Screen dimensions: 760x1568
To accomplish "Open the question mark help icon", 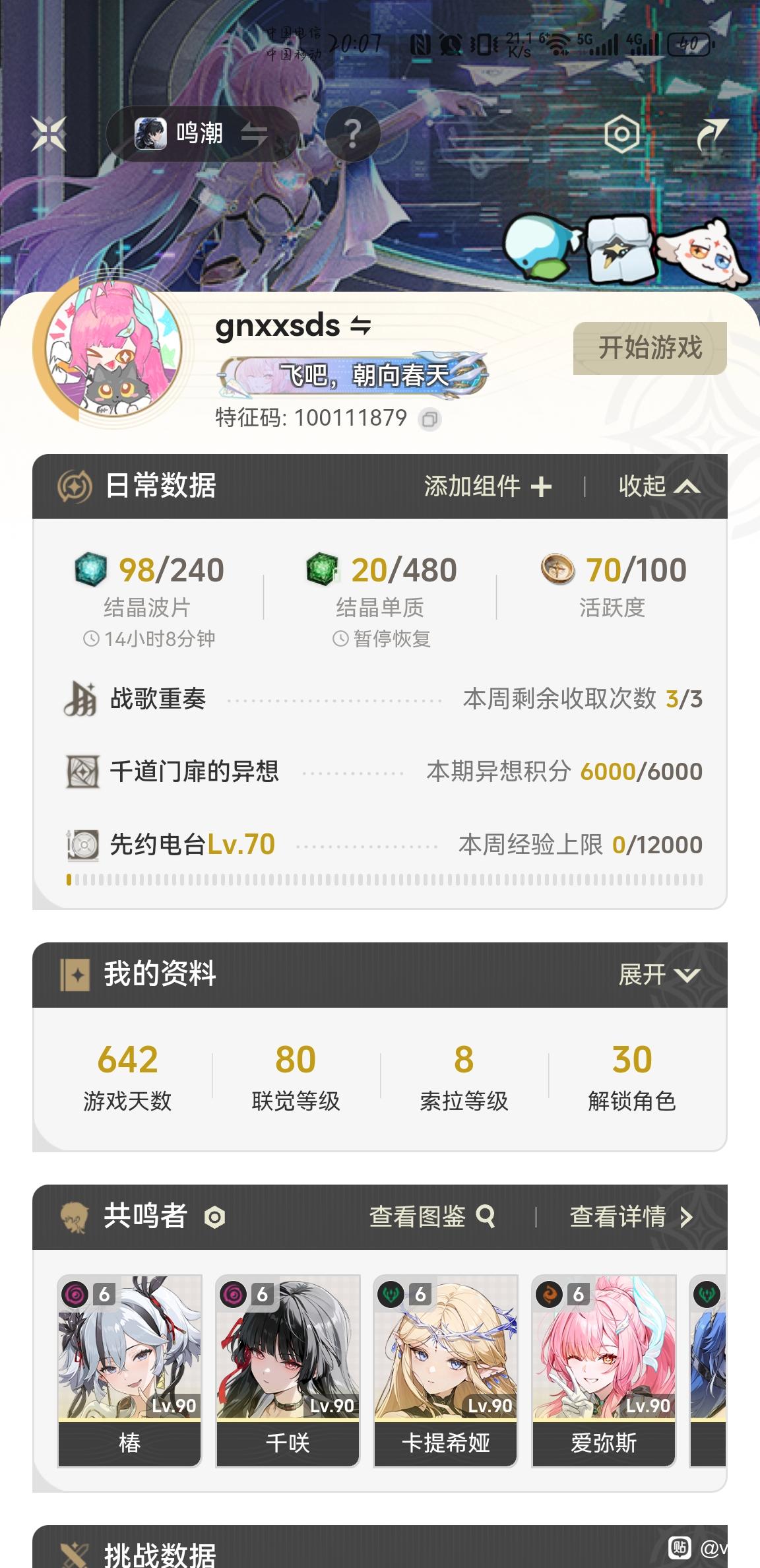I will coord(352,134).
